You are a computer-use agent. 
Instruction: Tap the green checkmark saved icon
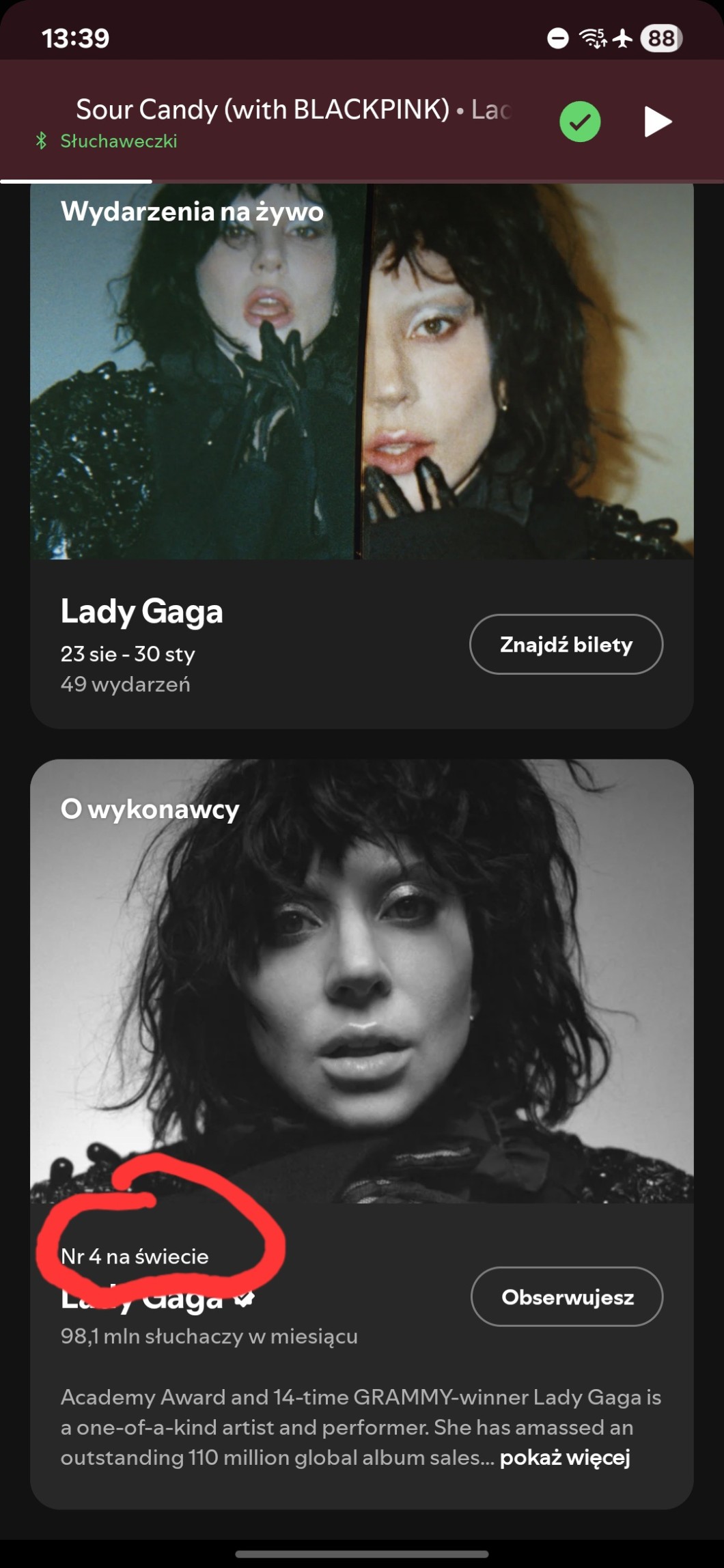tap(580, 122)
